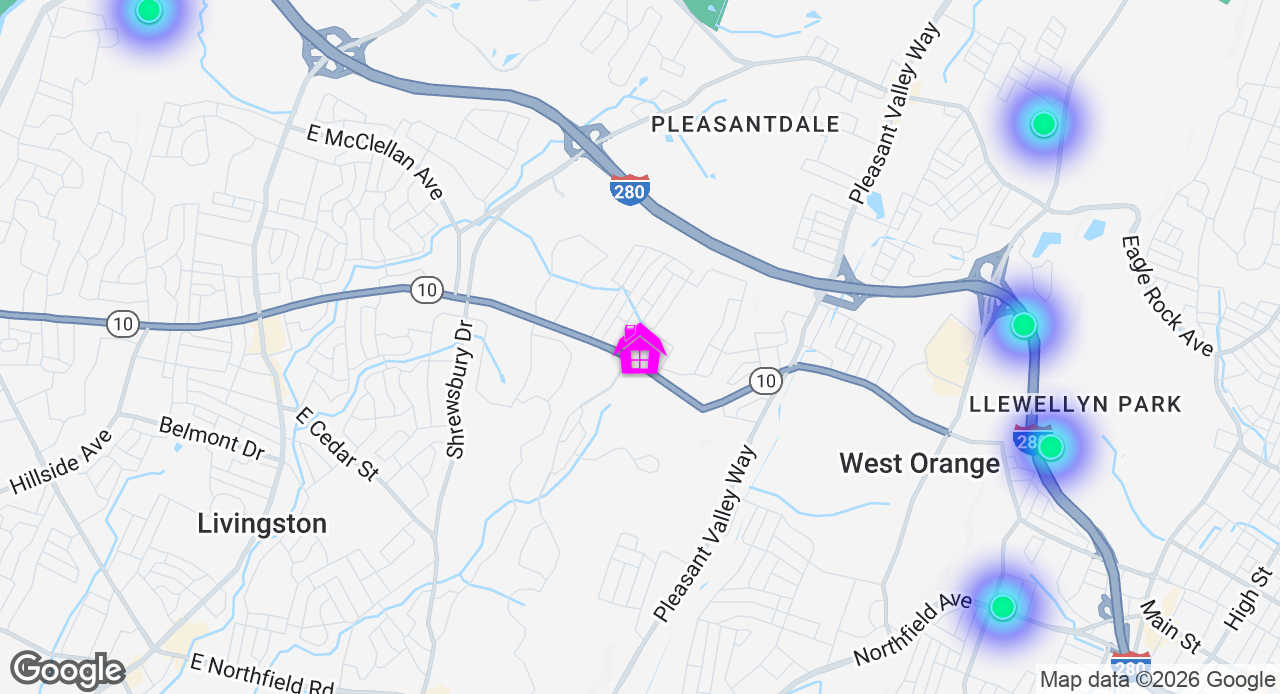The height and width of the screenshot is (694, 1280).
Task: Open the green marker northwest of E McClellan Ave
Action: click(x=149, y=11)
